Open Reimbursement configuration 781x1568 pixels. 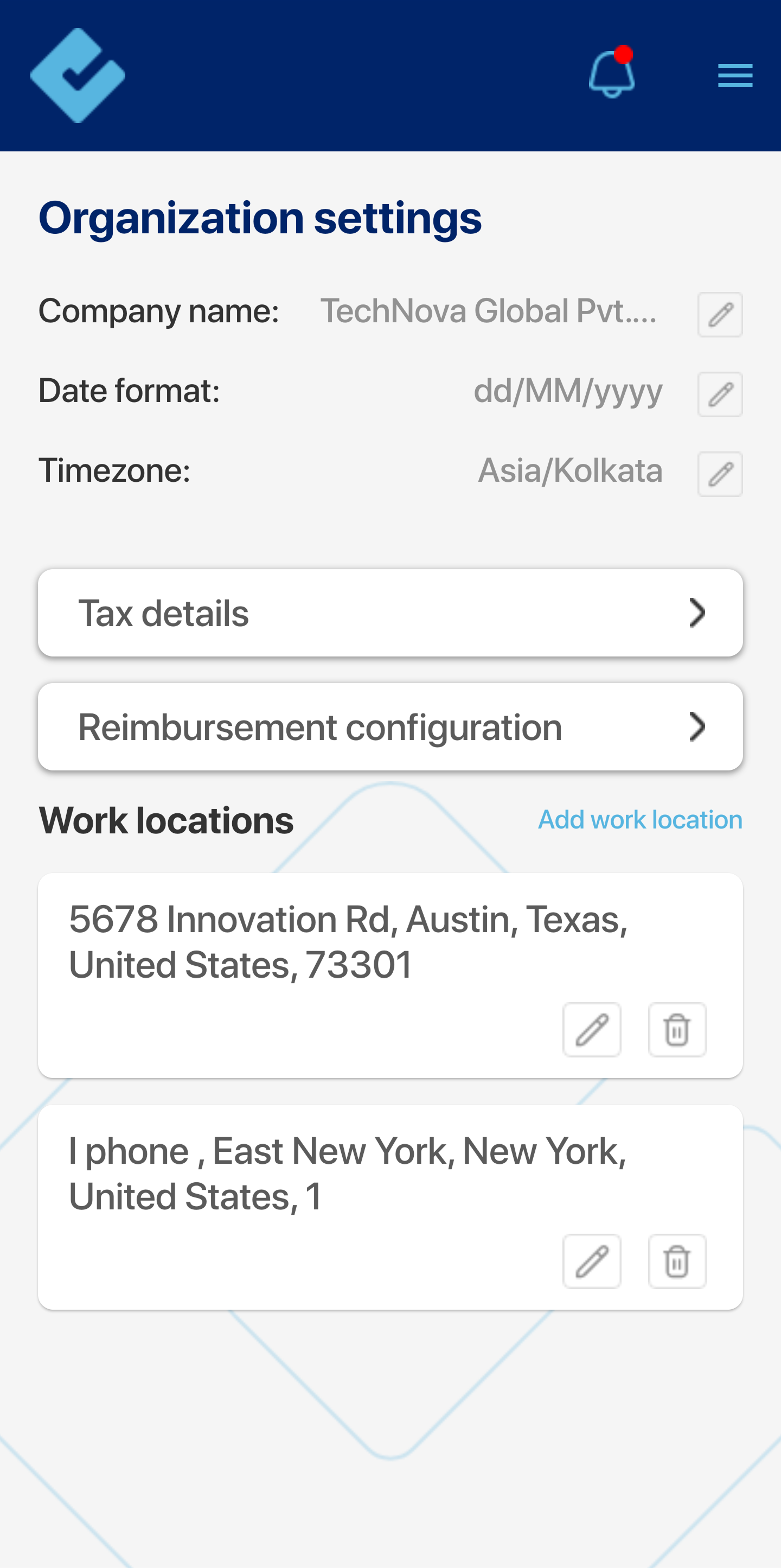point(390,727)
